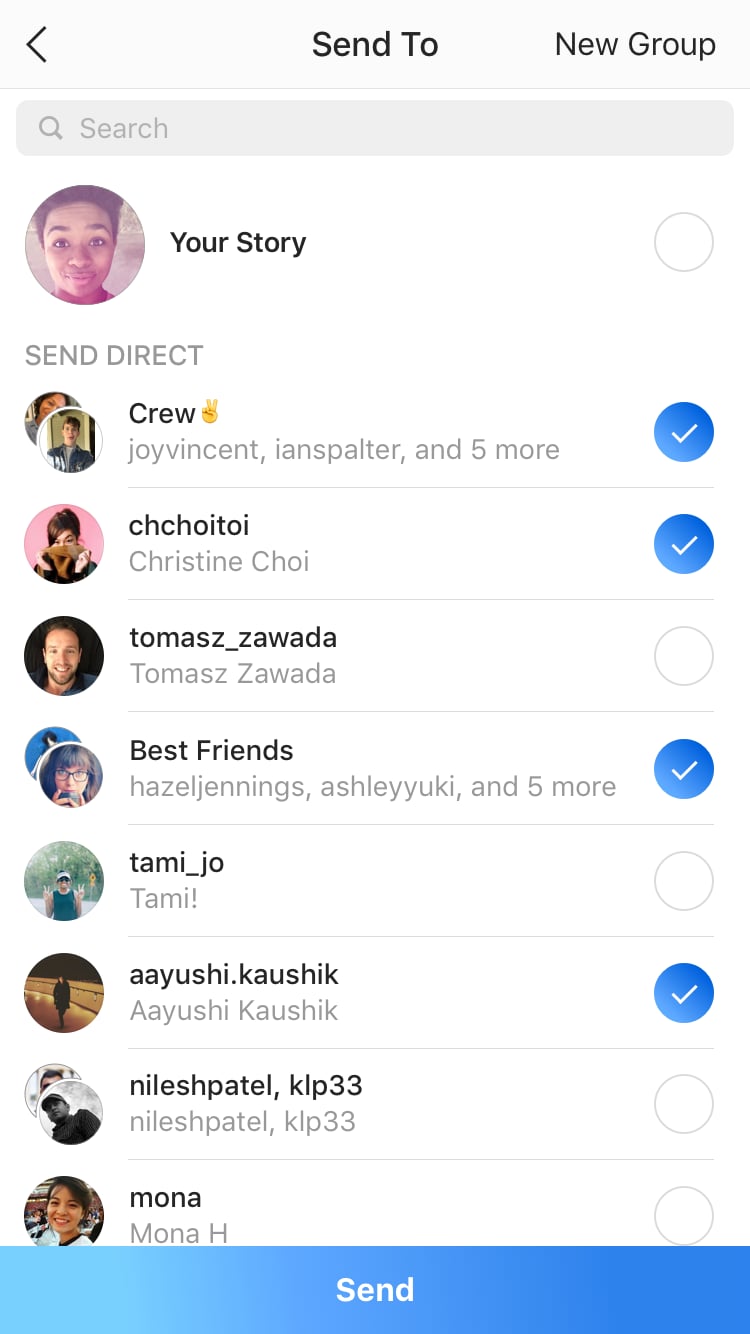
Task: Select tomasz_zawada as recipient
Action: tap(684, 656)
